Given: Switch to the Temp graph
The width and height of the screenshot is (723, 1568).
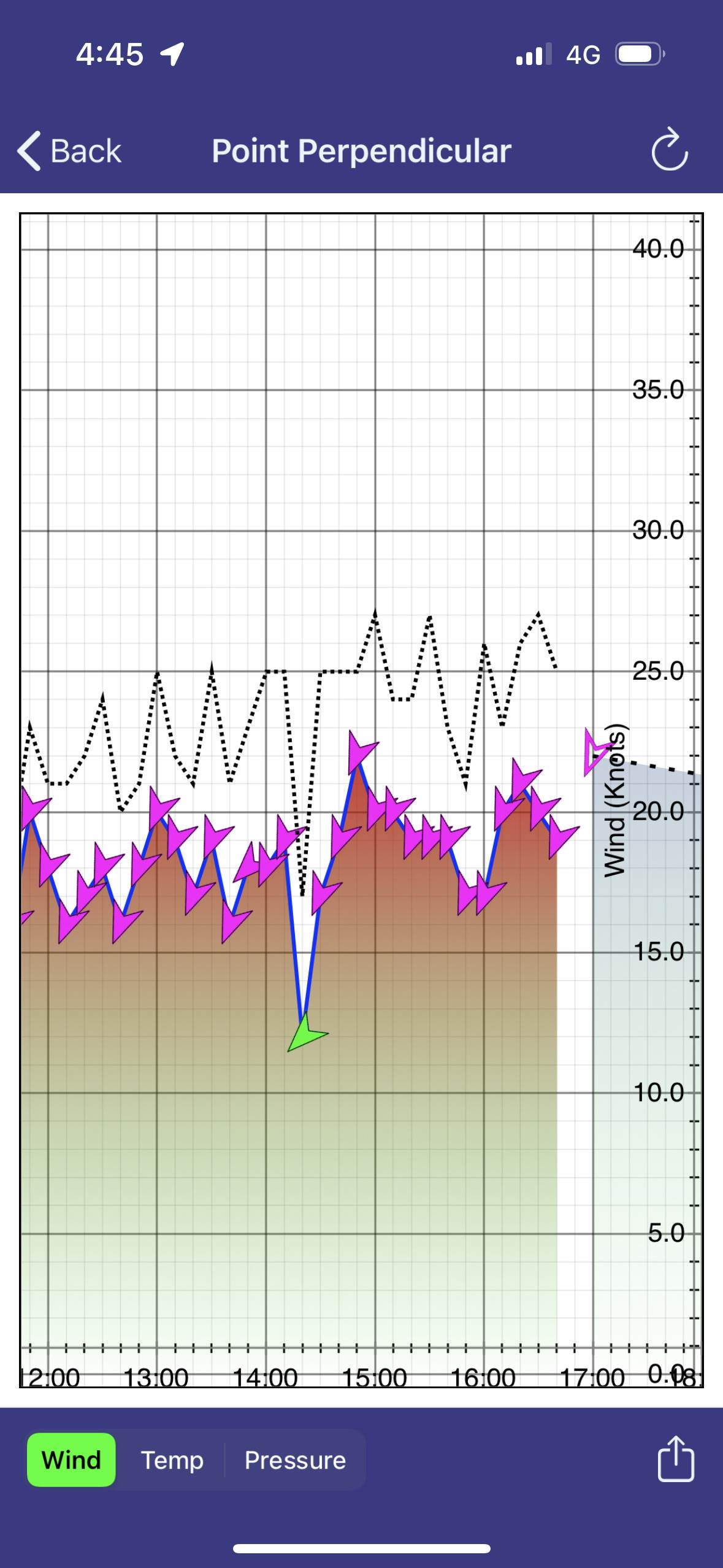Looking at the screenshot, I should pos(172,1459).
